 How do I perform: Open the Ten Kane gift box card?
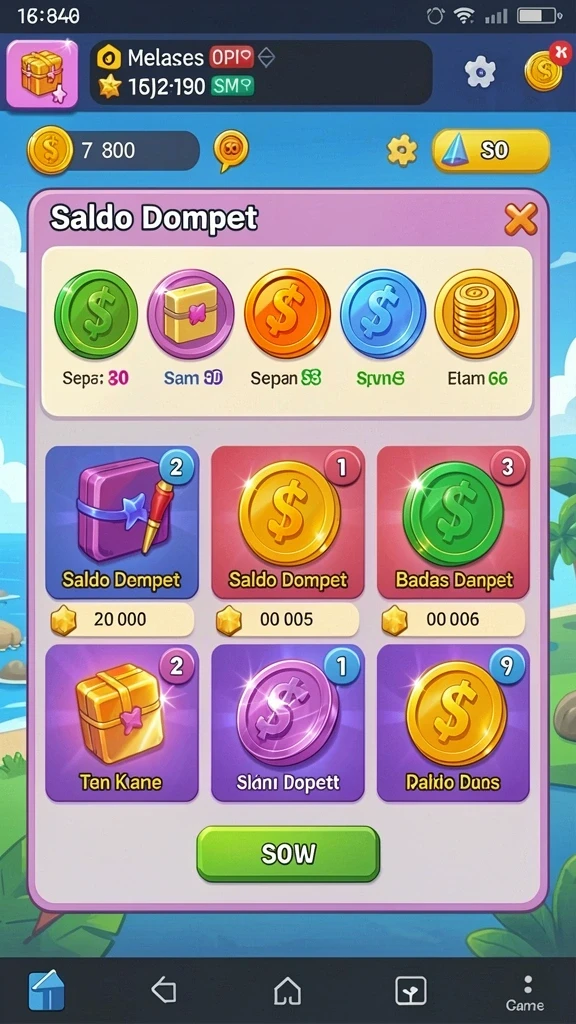121,723
